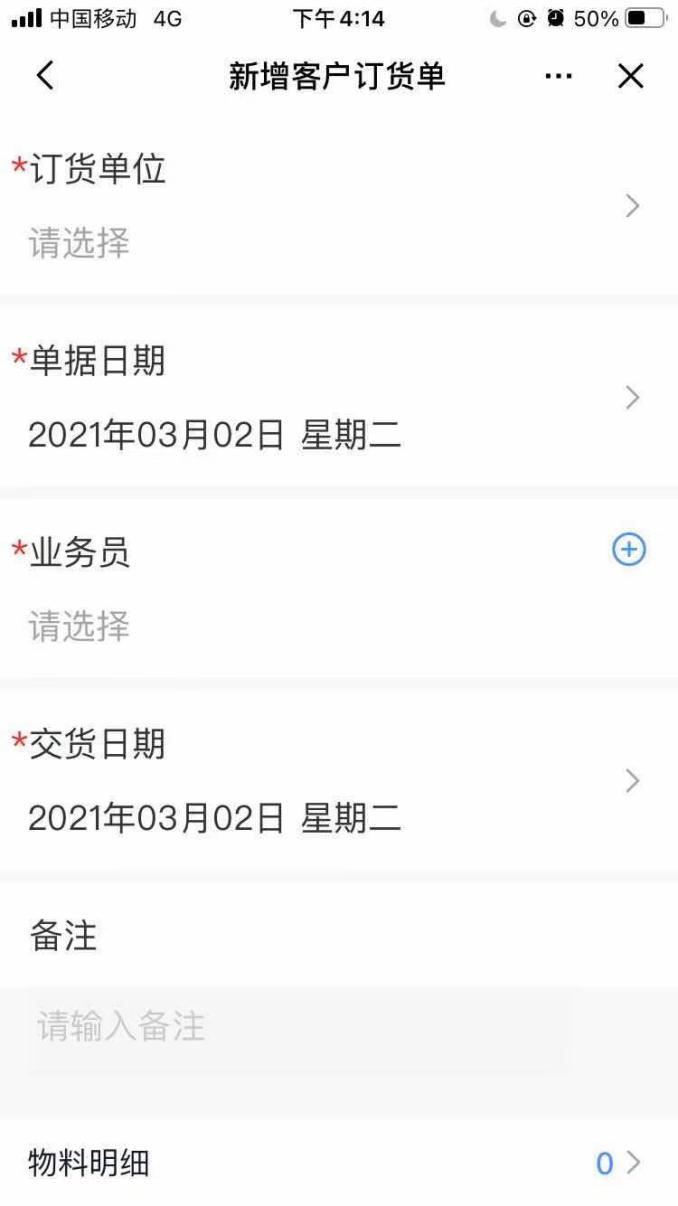This screenshot has height=1206, width=678.
Task: Close the 新增客户订货单 page
Action: (x=631, y=76)
